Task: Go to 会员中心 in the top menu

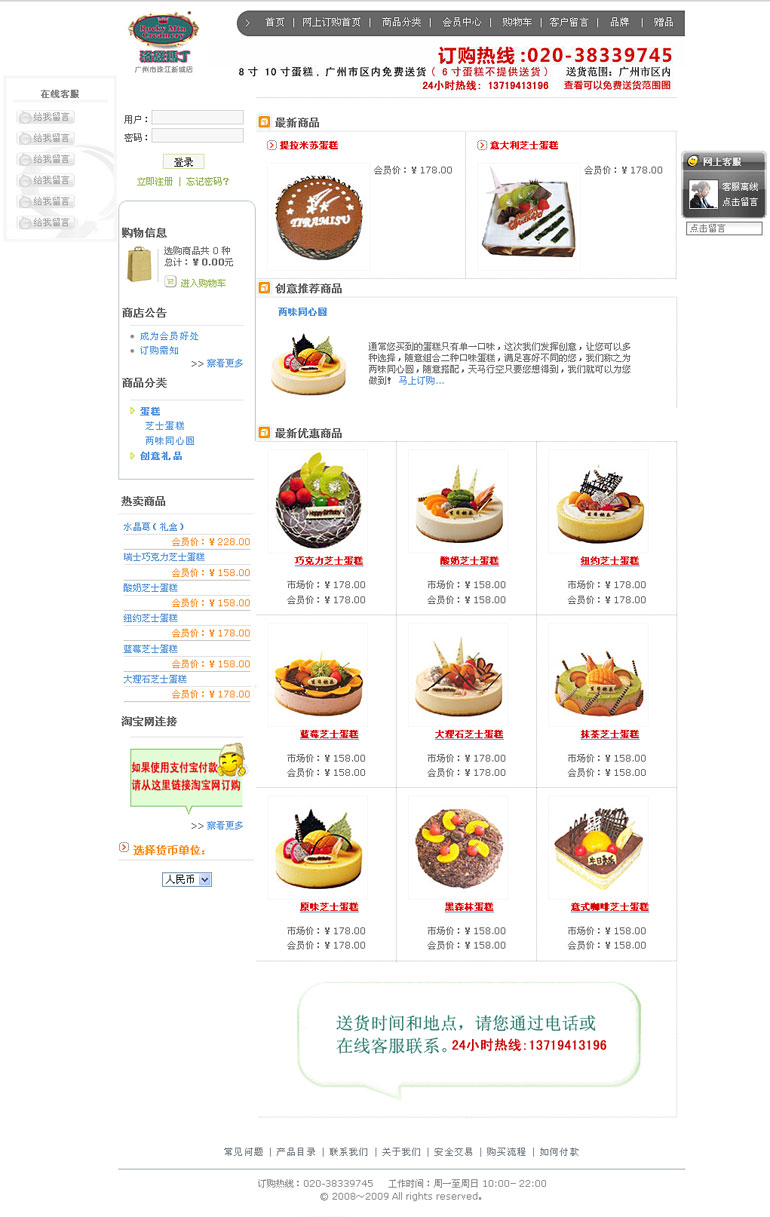Action: 461,22
